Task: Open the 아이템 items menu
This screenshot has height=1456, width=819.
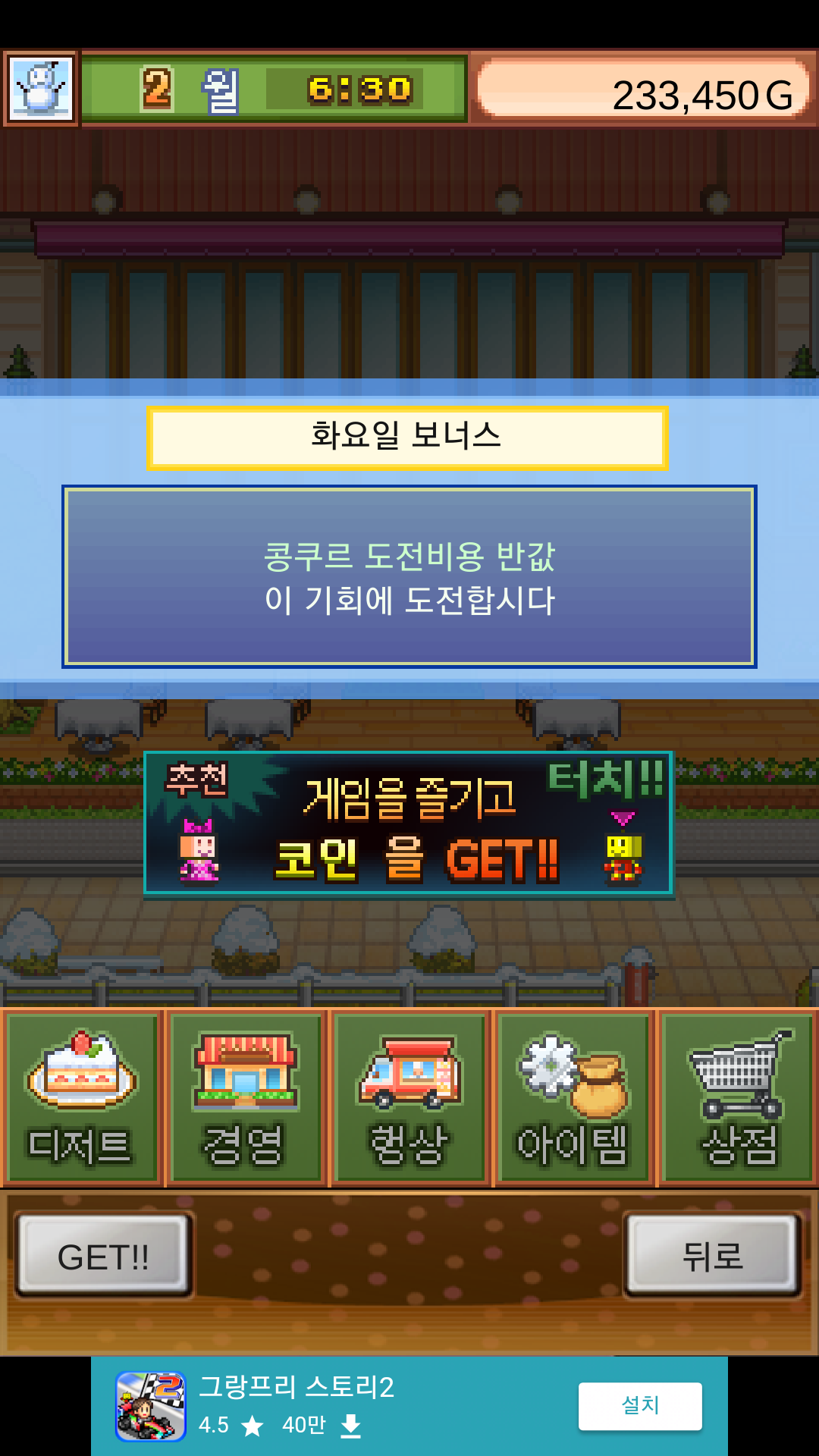Action: [573, 1097]
